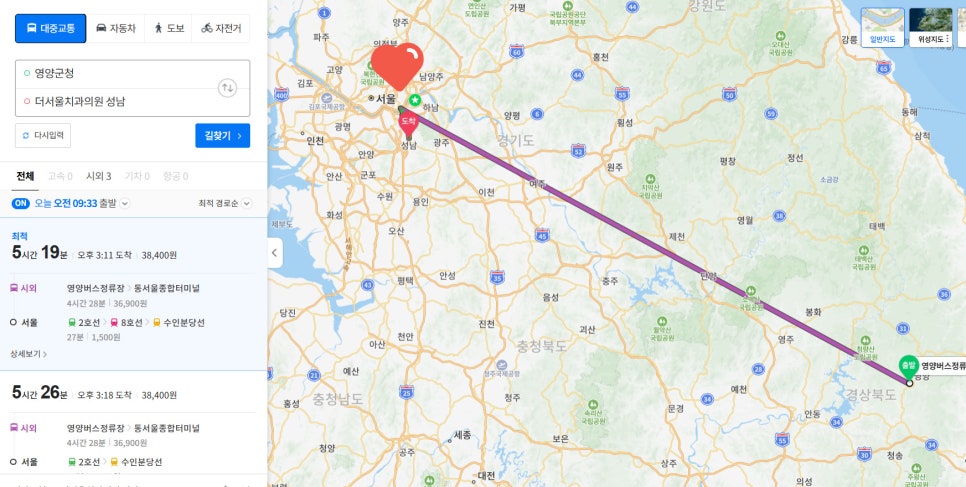Show the 시외 3 routes tab
Screen dimensions: 966x487
pyautogui.click(x=98, y=176)
